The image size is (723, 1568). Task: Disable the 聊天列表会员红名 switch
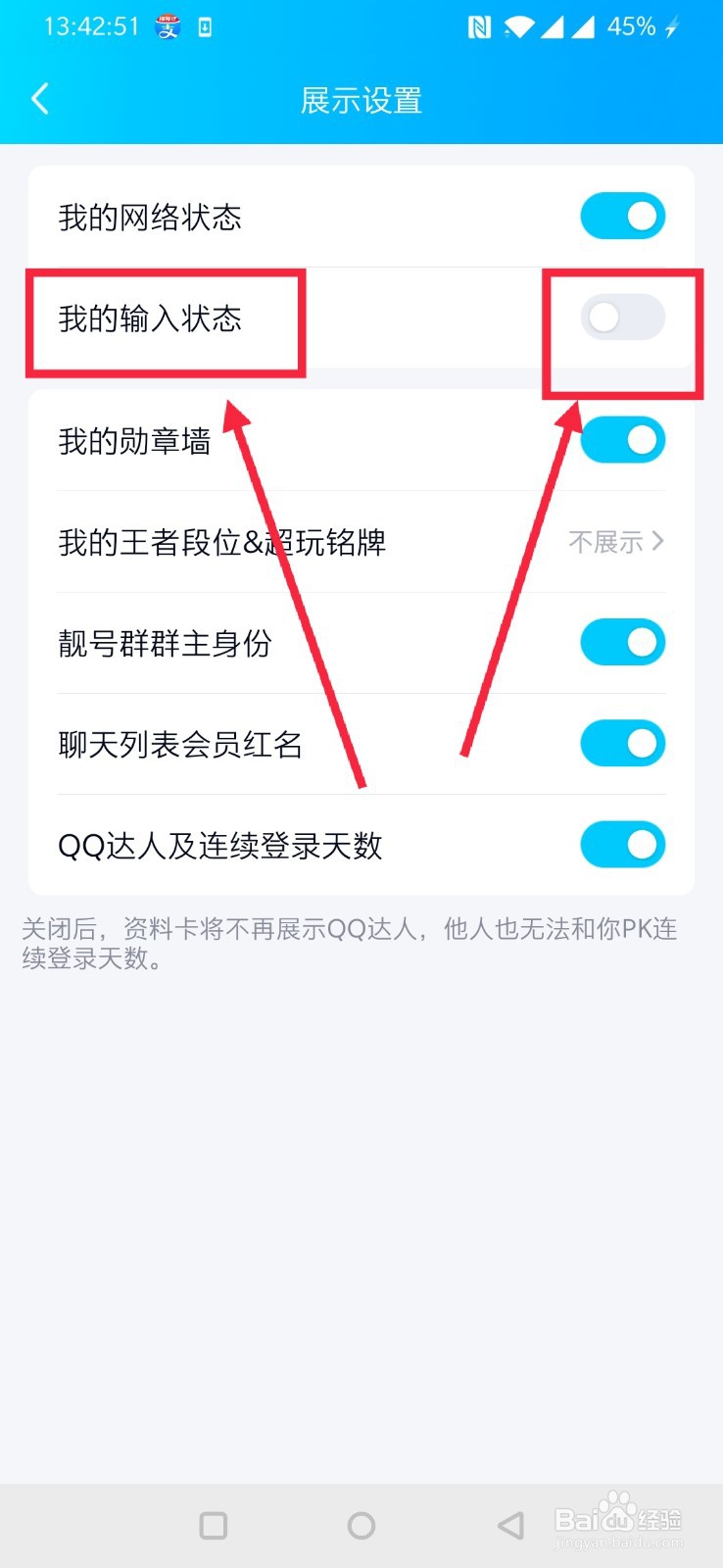coord(622,743)
